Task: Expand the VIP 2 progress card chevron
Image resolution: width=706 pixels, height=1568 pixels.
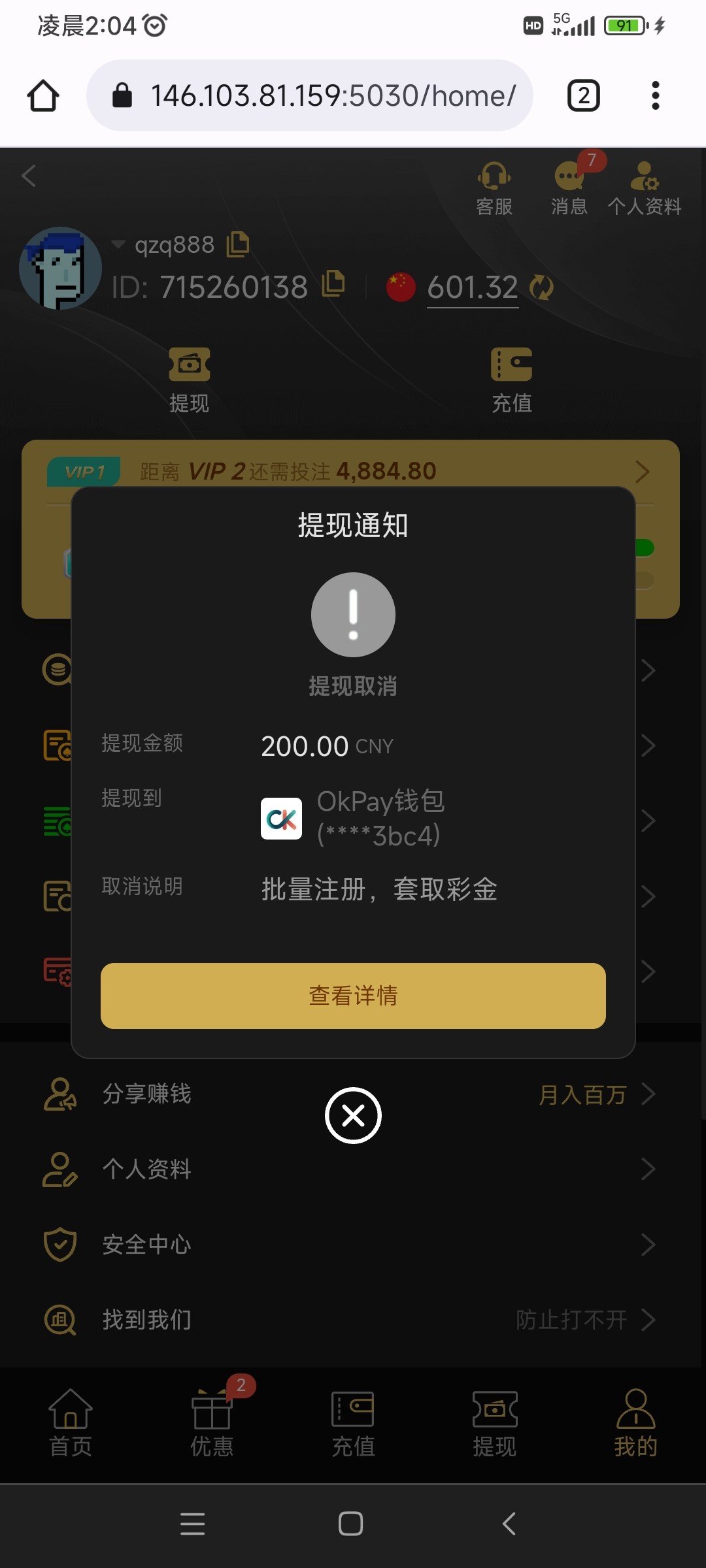Action: coord(643,472)
